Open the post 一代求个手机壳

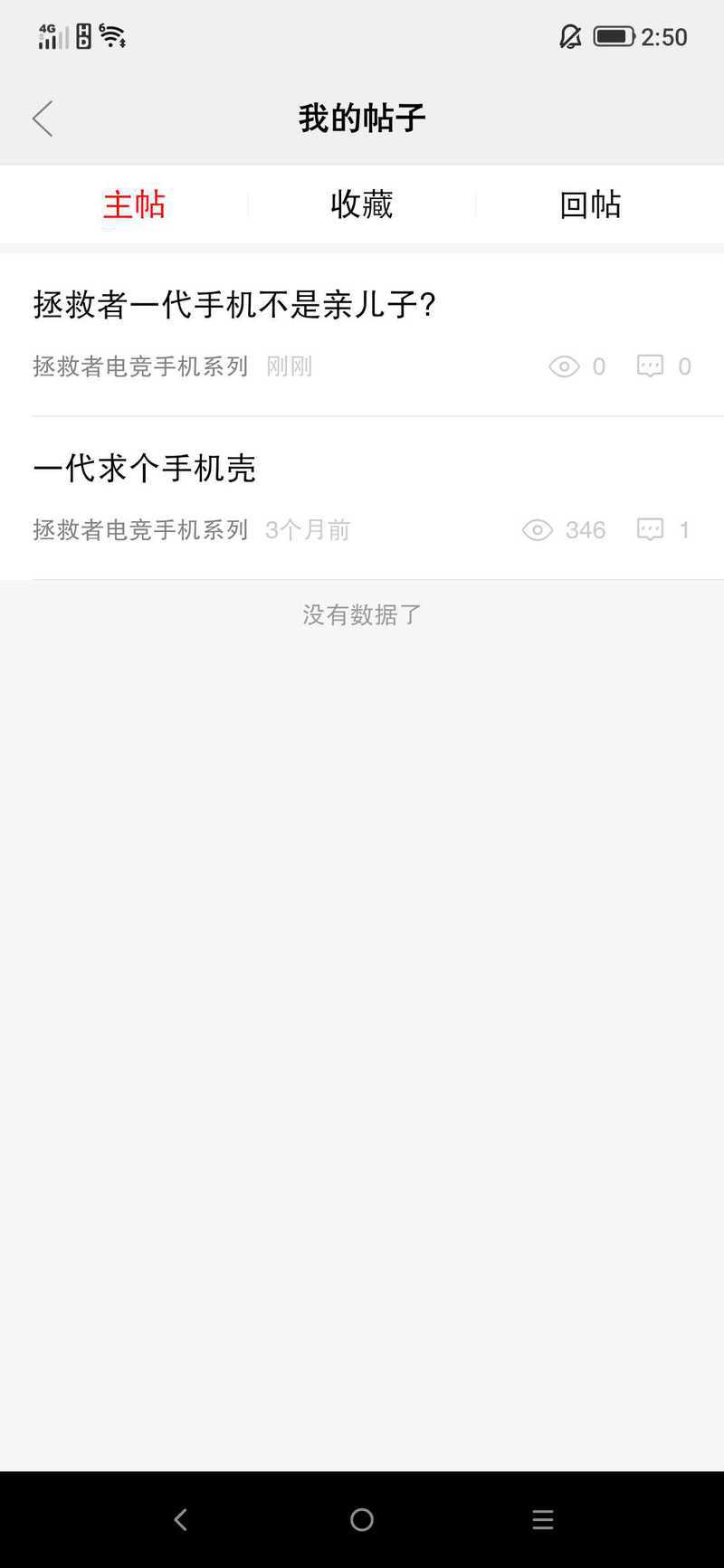145,469
